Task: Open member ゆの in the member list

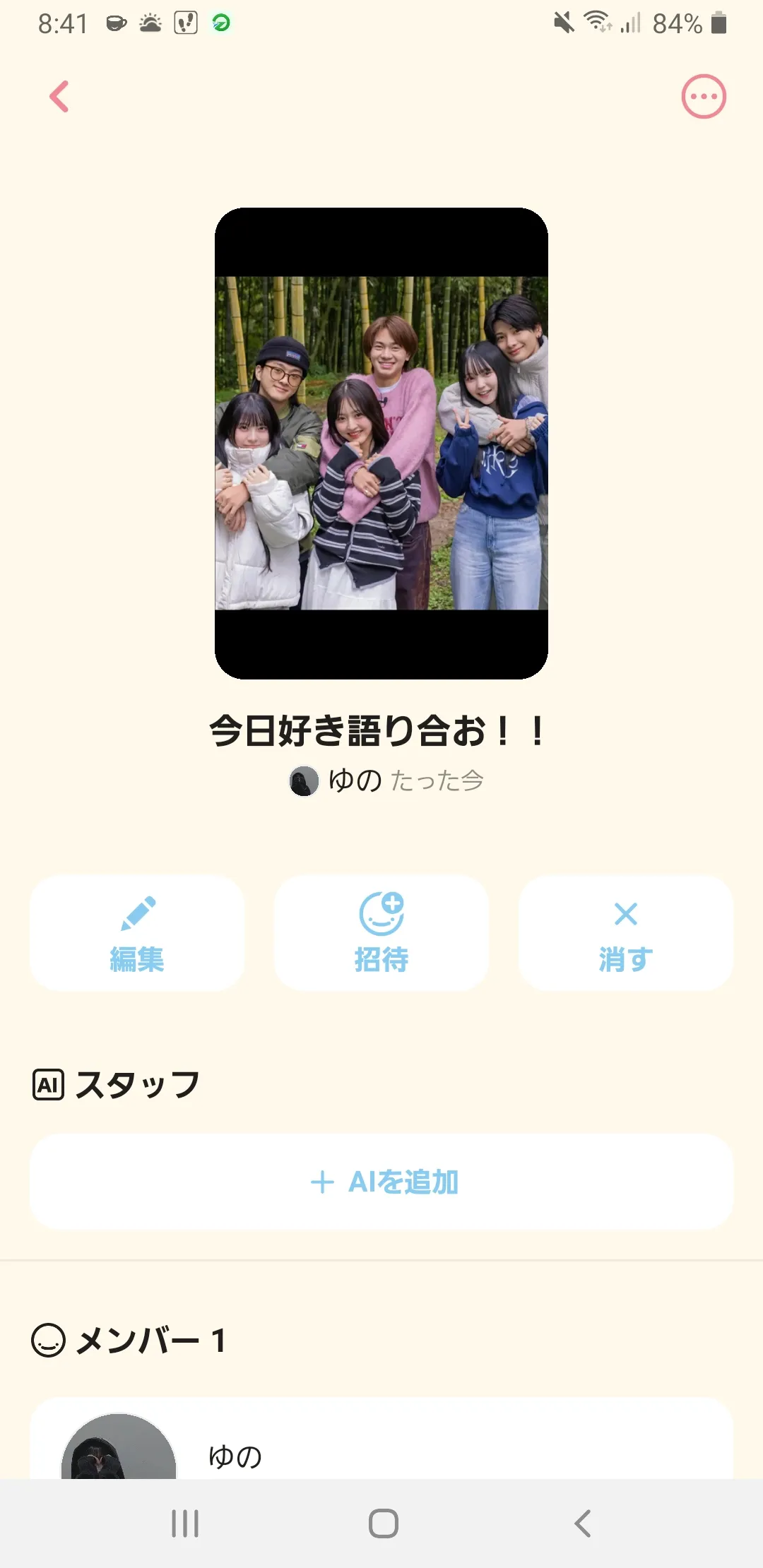Action: pos(381,1448)
